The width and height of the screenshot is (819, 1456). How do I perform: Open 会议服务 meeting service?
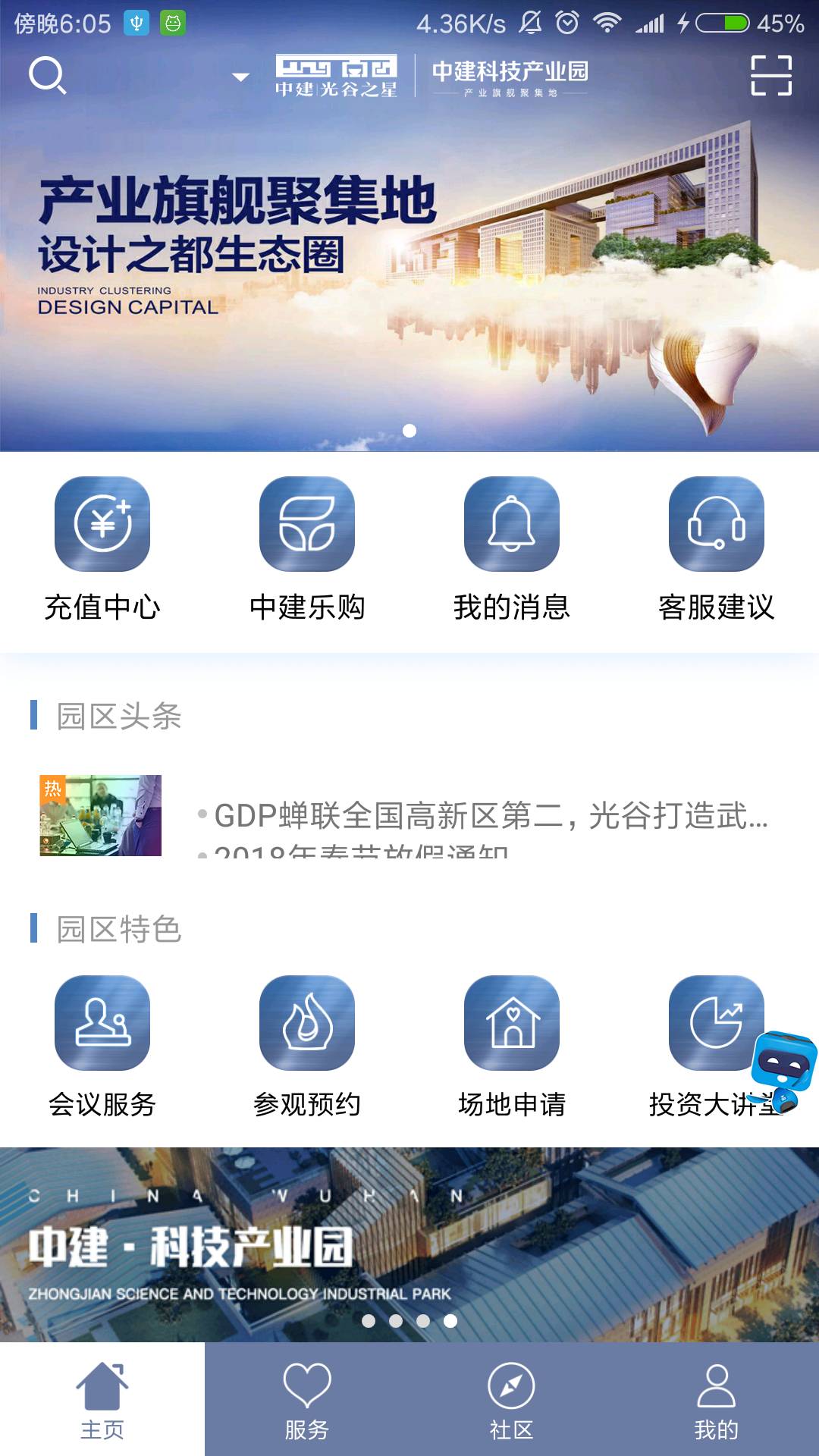[x=102, y=1046]
